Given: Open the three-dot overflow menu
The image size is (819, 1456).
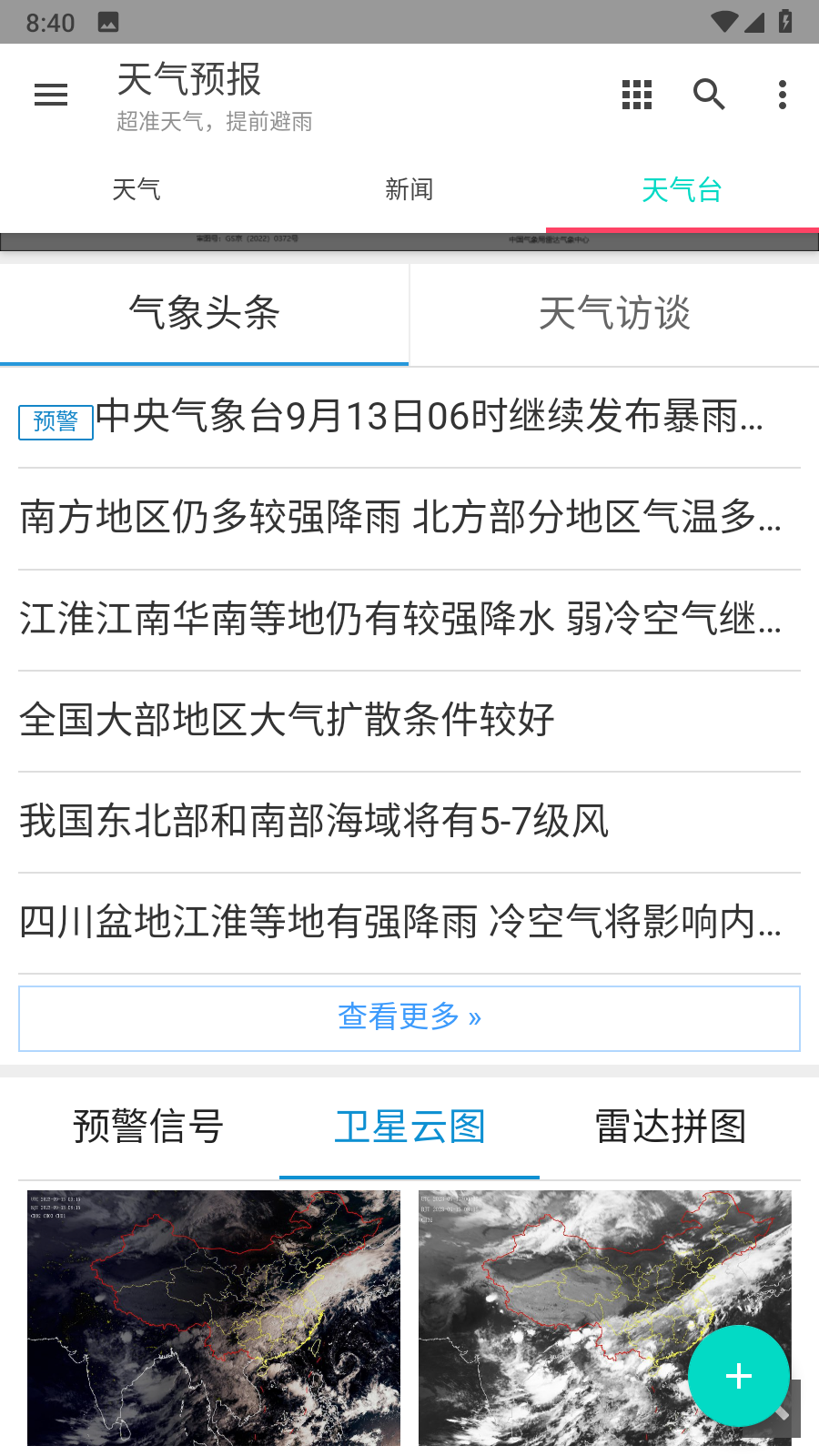Looking at the screenshot, I should (783, 95).
